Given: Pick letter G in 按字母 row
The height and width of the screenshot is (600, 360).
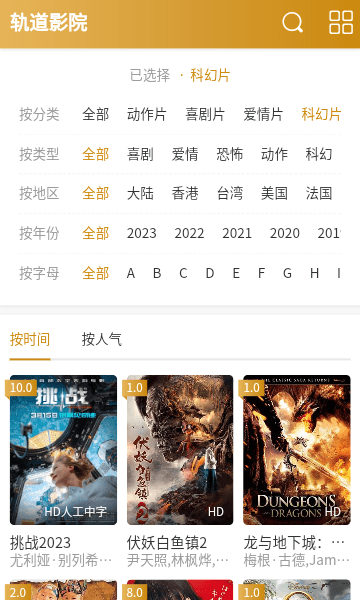Looking at the screenshot, I should click(287, 273).
